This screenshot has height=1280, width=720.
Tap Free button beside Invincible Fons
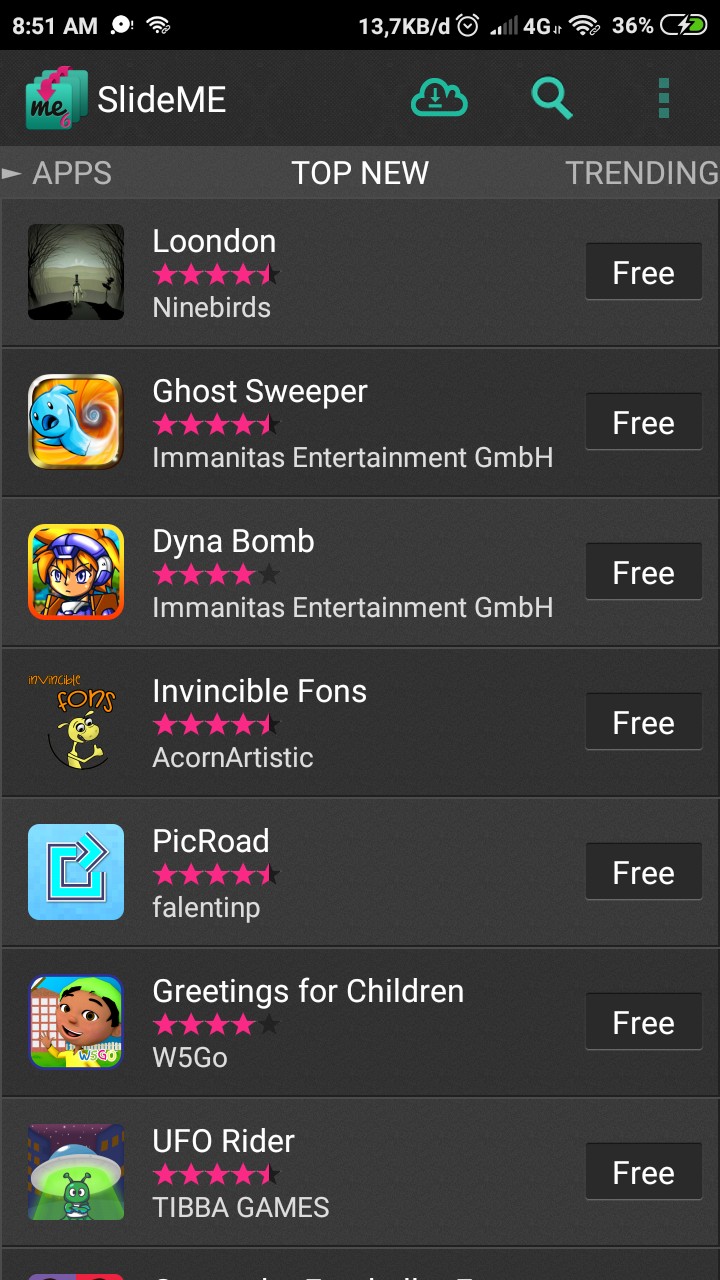643,722
